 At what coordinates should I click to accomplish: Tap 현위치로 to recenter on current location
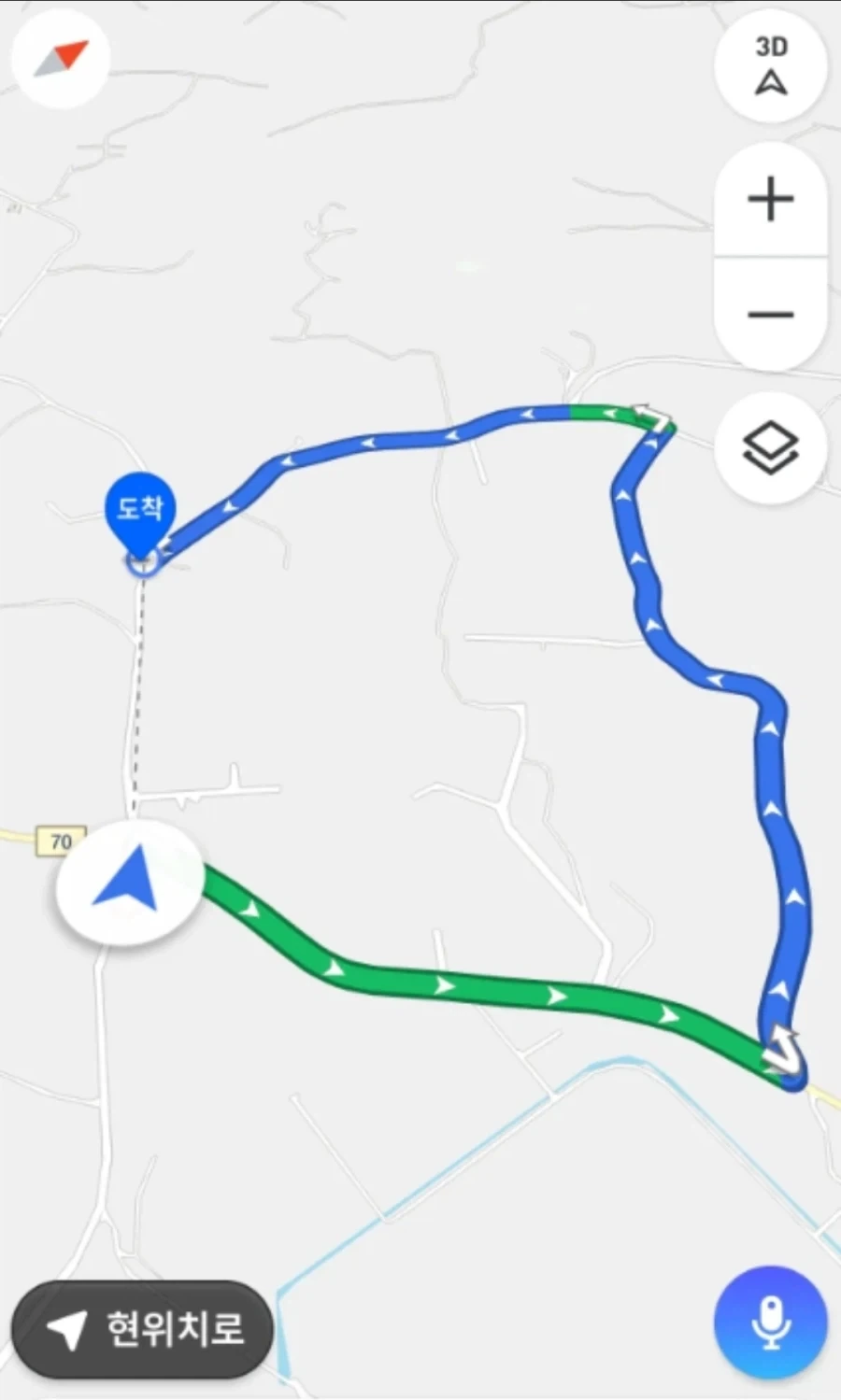pos(142,1329)
